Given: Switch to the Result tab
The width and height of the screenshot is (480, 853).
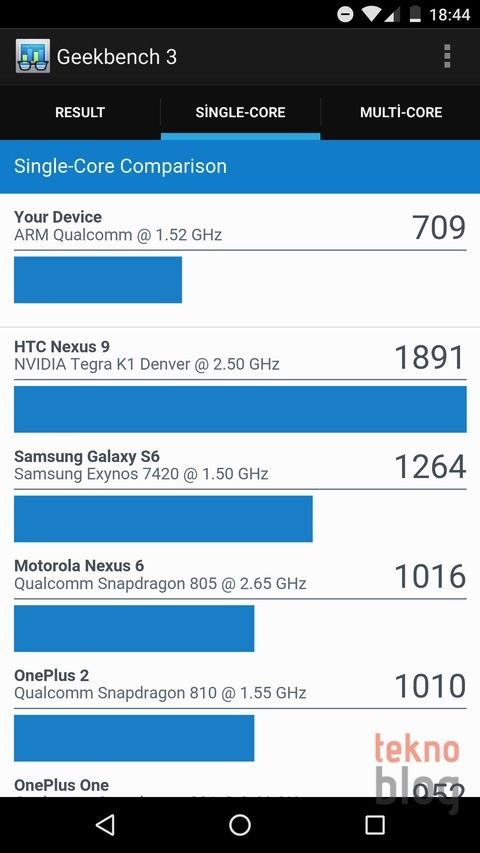Looking at the screenshot, I should [x=80, y=113].
